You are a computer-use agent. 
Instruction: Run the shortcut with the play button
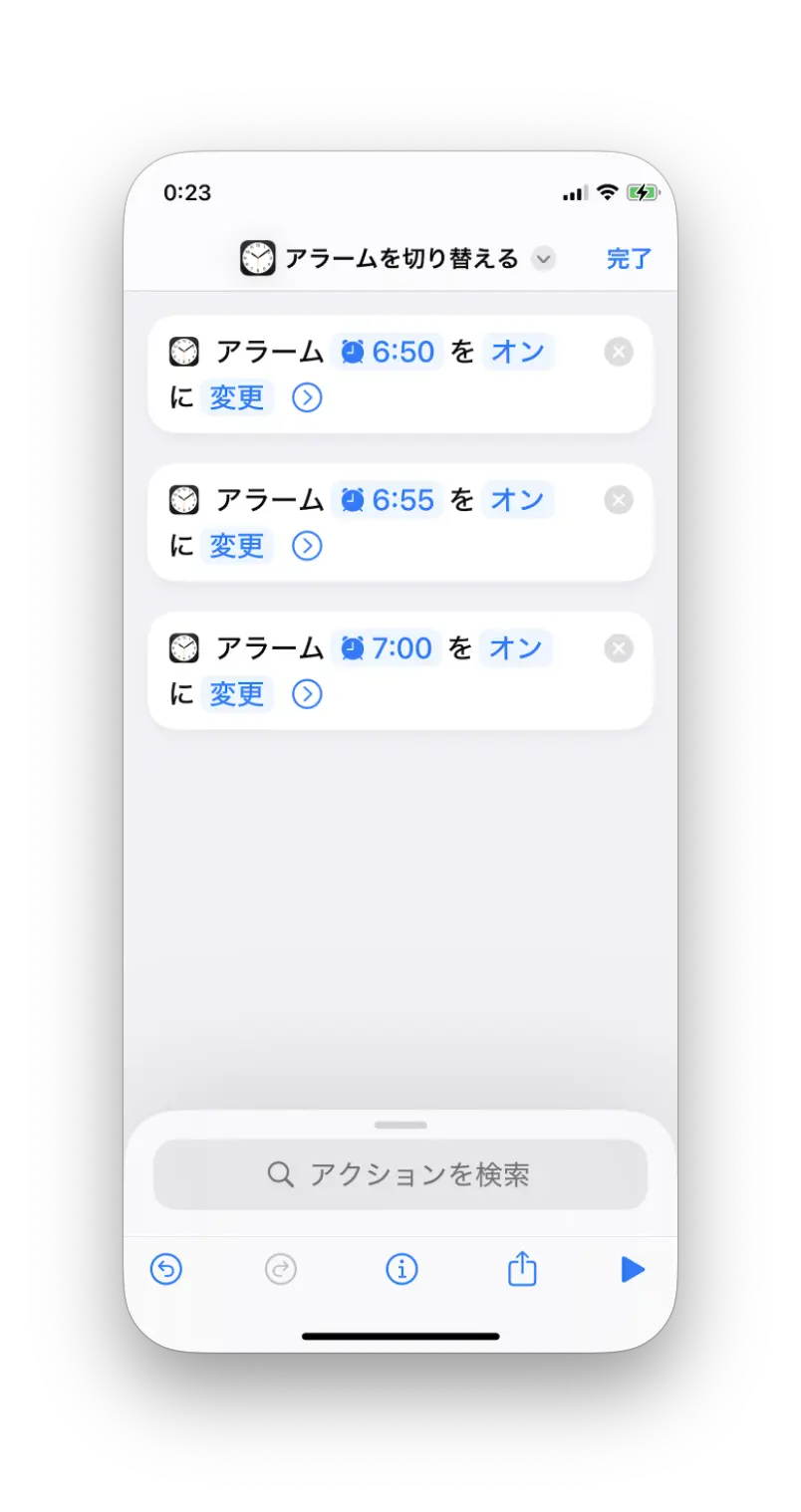point(633,1269)
